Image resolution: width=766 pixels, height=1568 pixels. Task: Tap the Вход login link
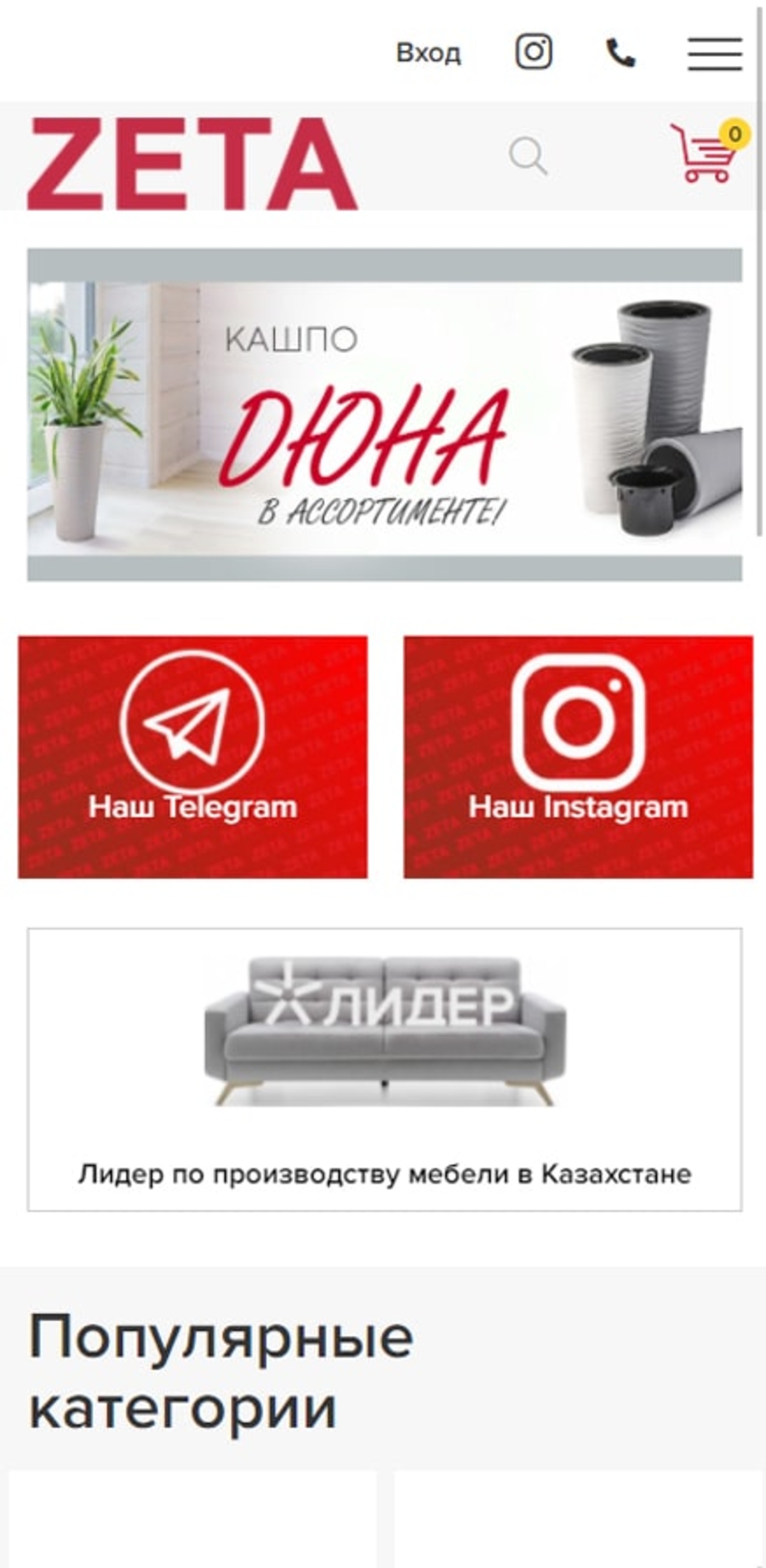[x=428, y=54]
